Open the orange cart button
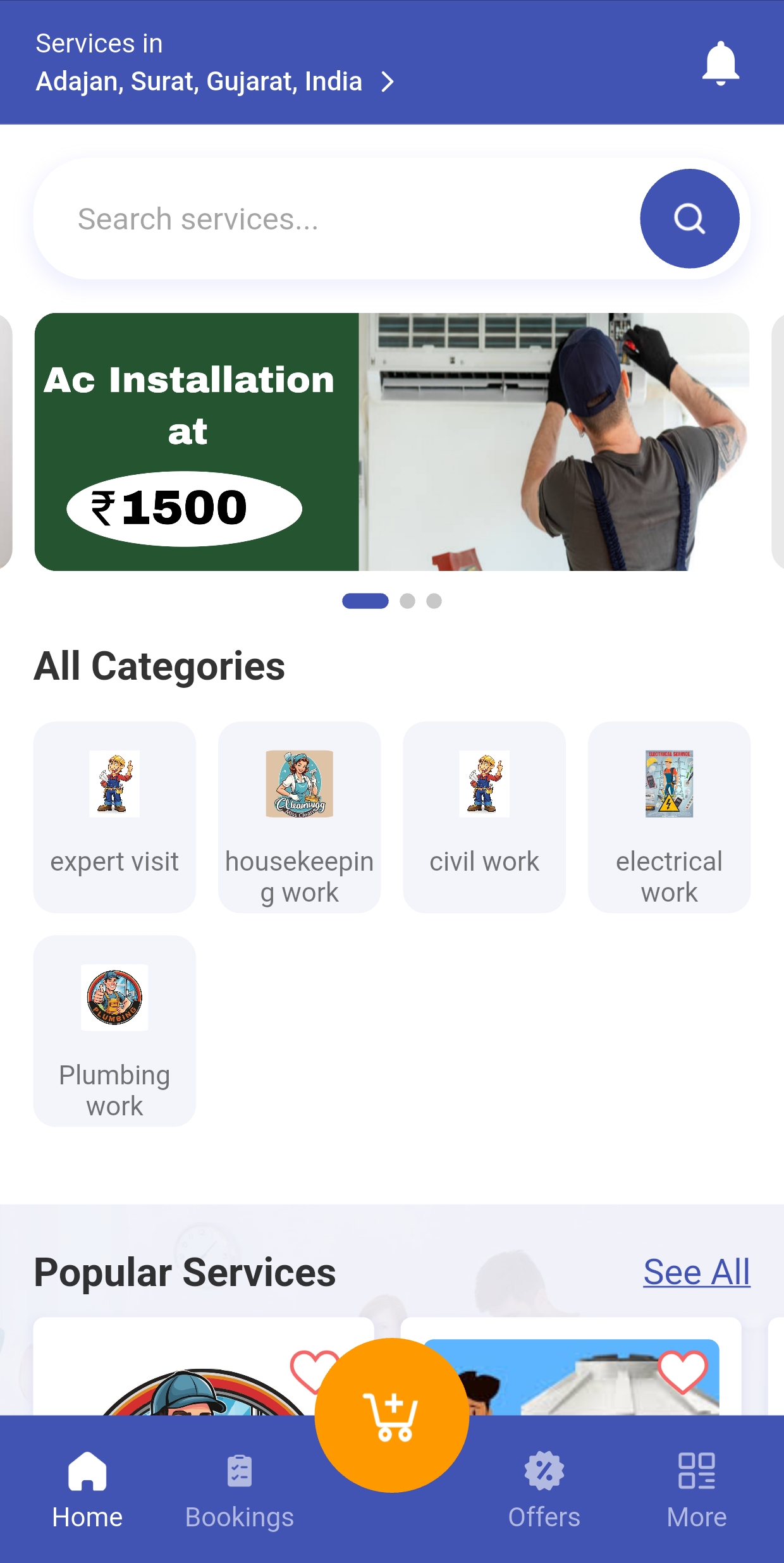 [x=392, y=1415]
